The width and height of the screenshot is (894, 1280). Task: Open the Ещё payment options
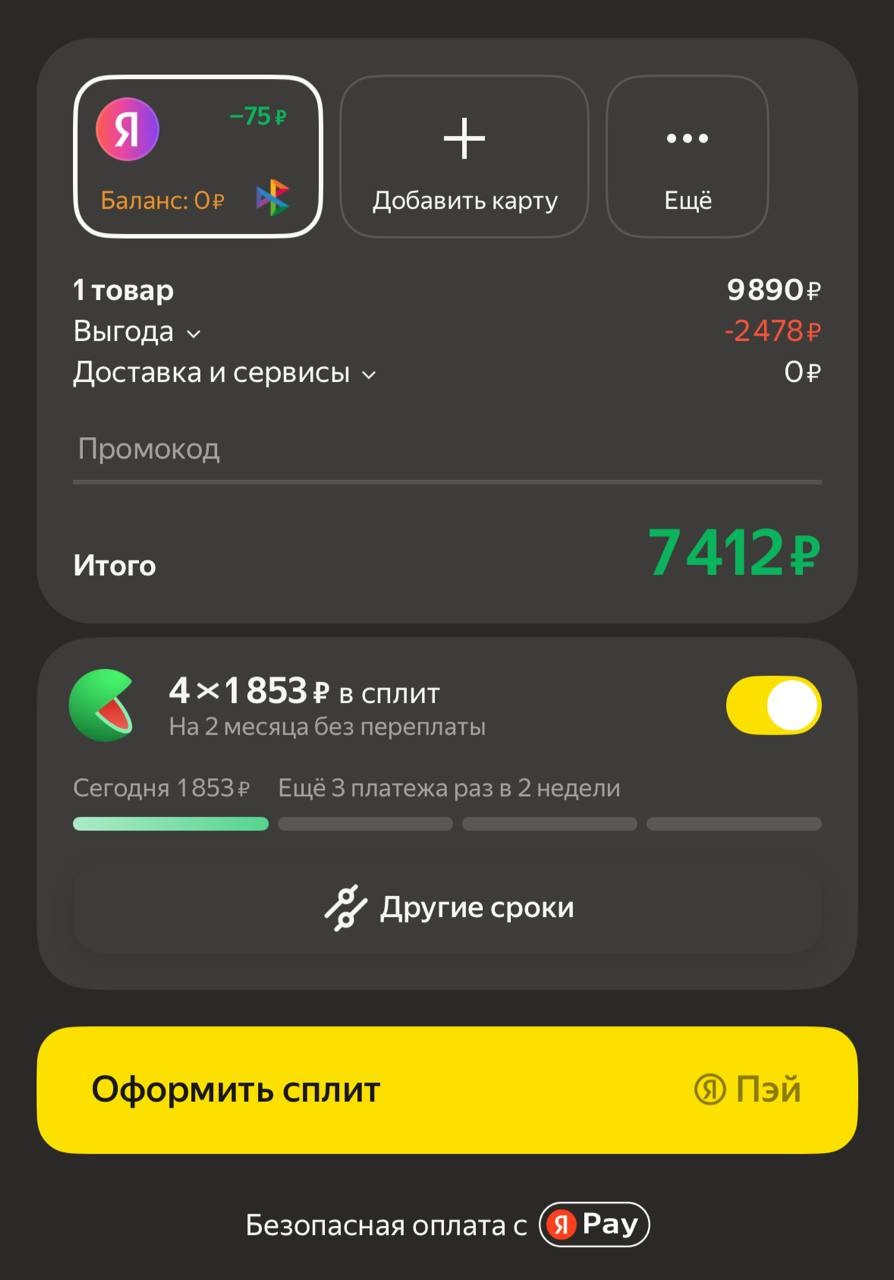687,156
